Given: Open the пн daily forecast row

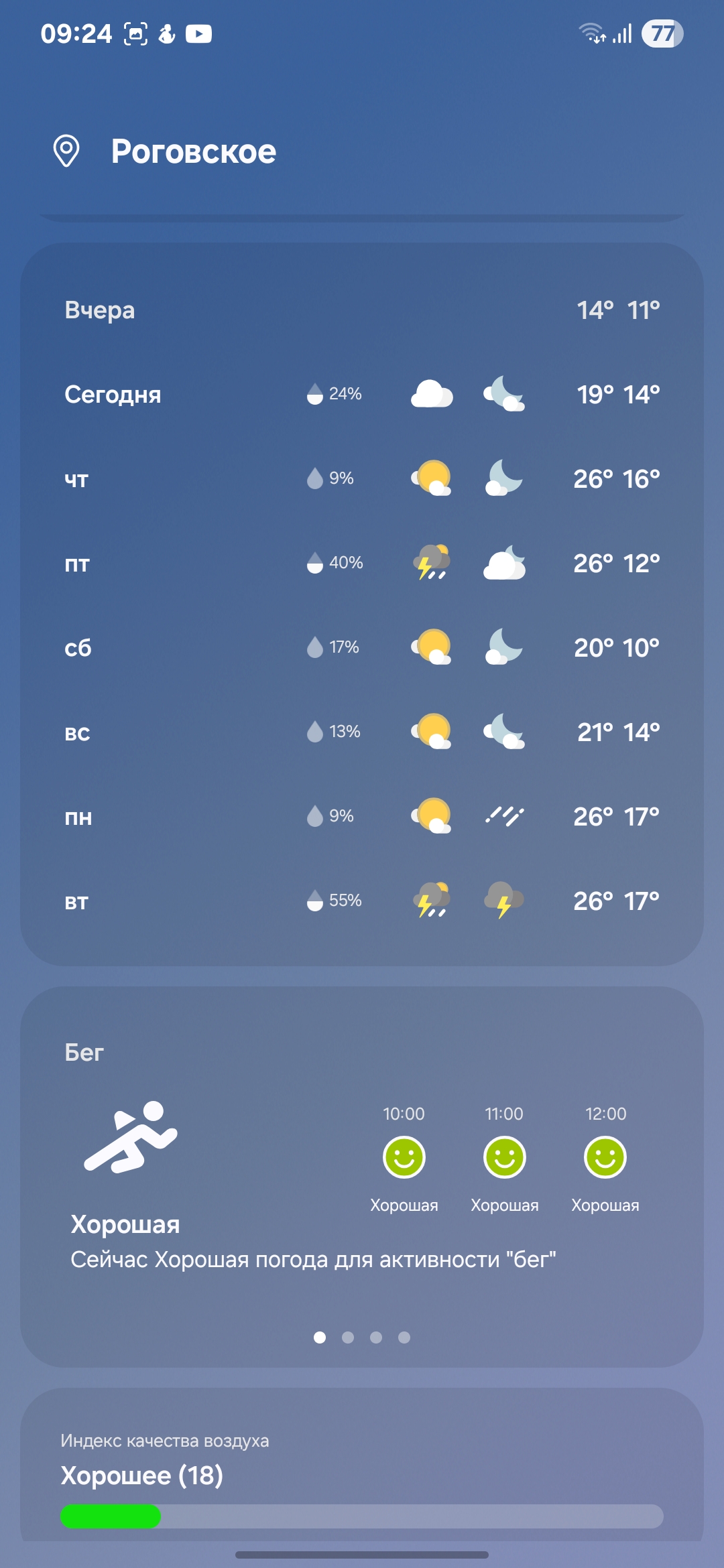Looking at the screenshot, I should (x=362, y=817).
